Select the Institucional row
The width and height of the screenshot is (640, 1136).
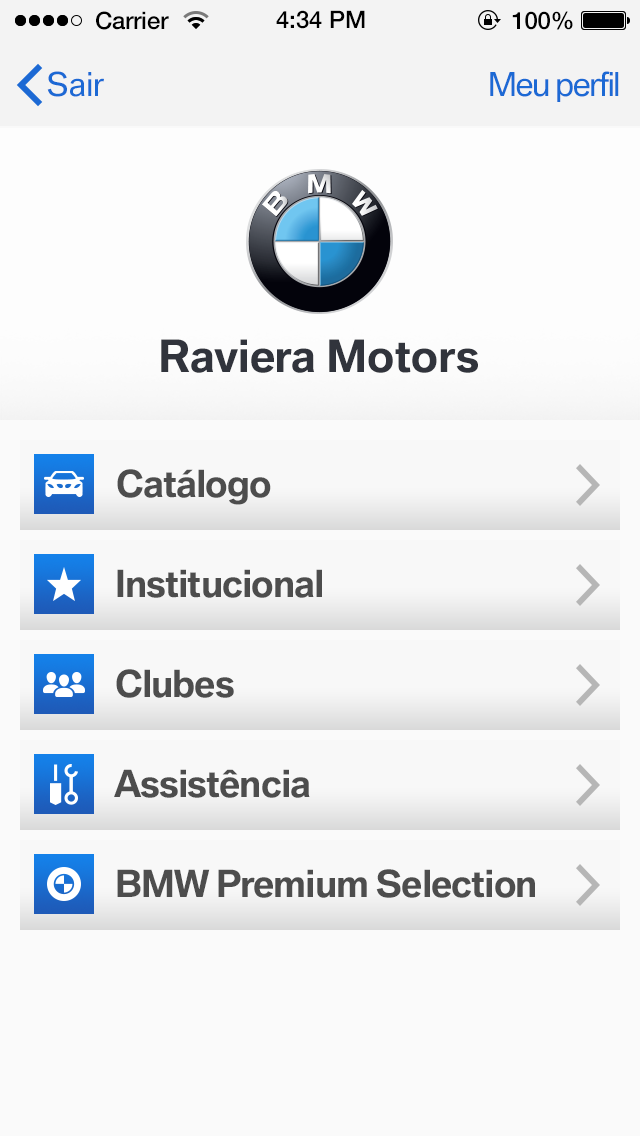click(320, 585)
